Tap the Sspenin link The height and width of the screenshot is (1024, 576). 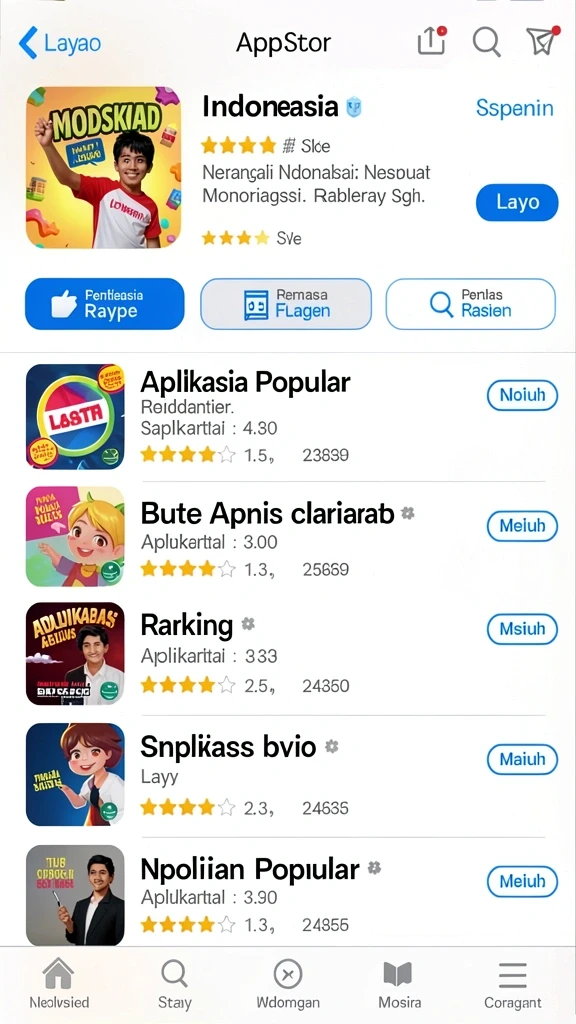(515, 108)
